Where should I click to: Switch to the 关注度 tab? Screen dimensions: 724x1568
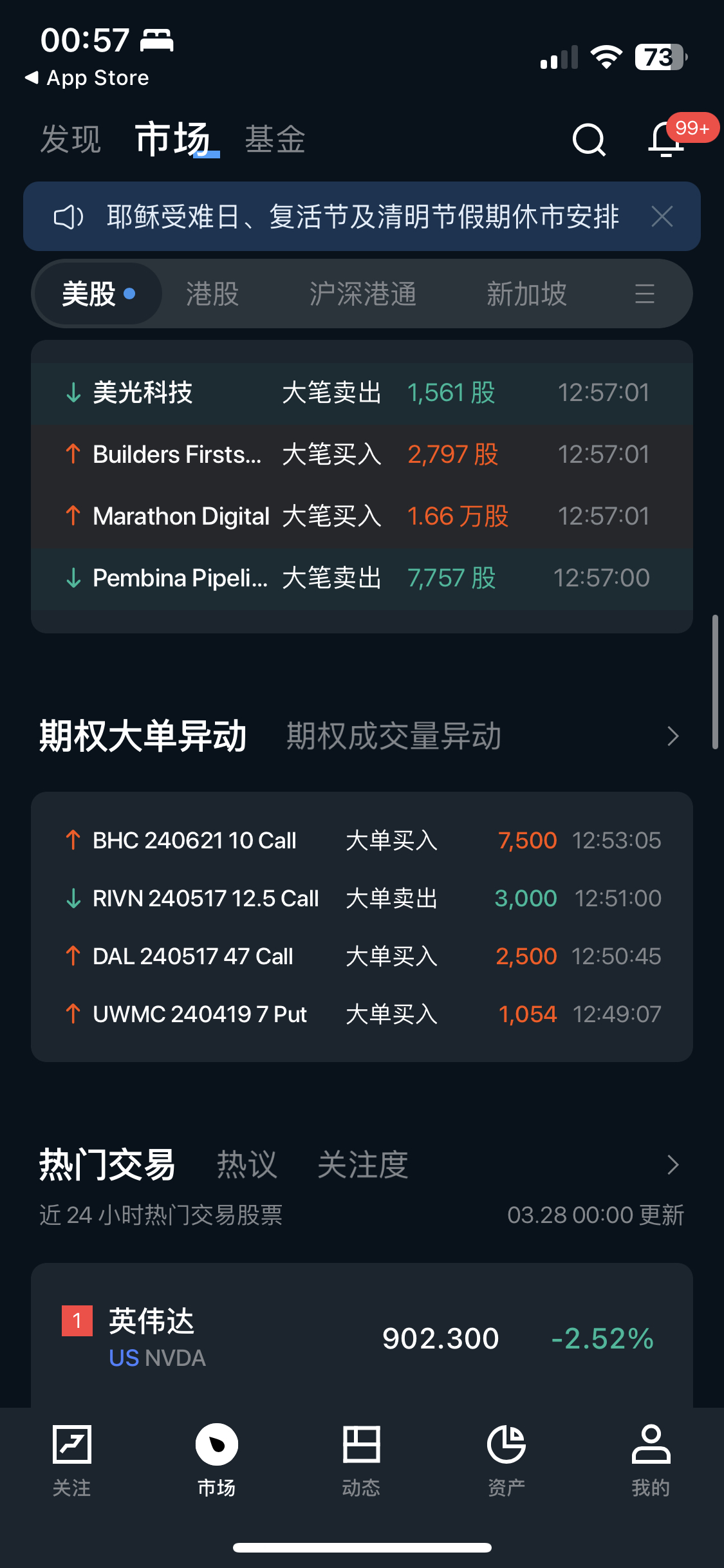coord(362,1164)
